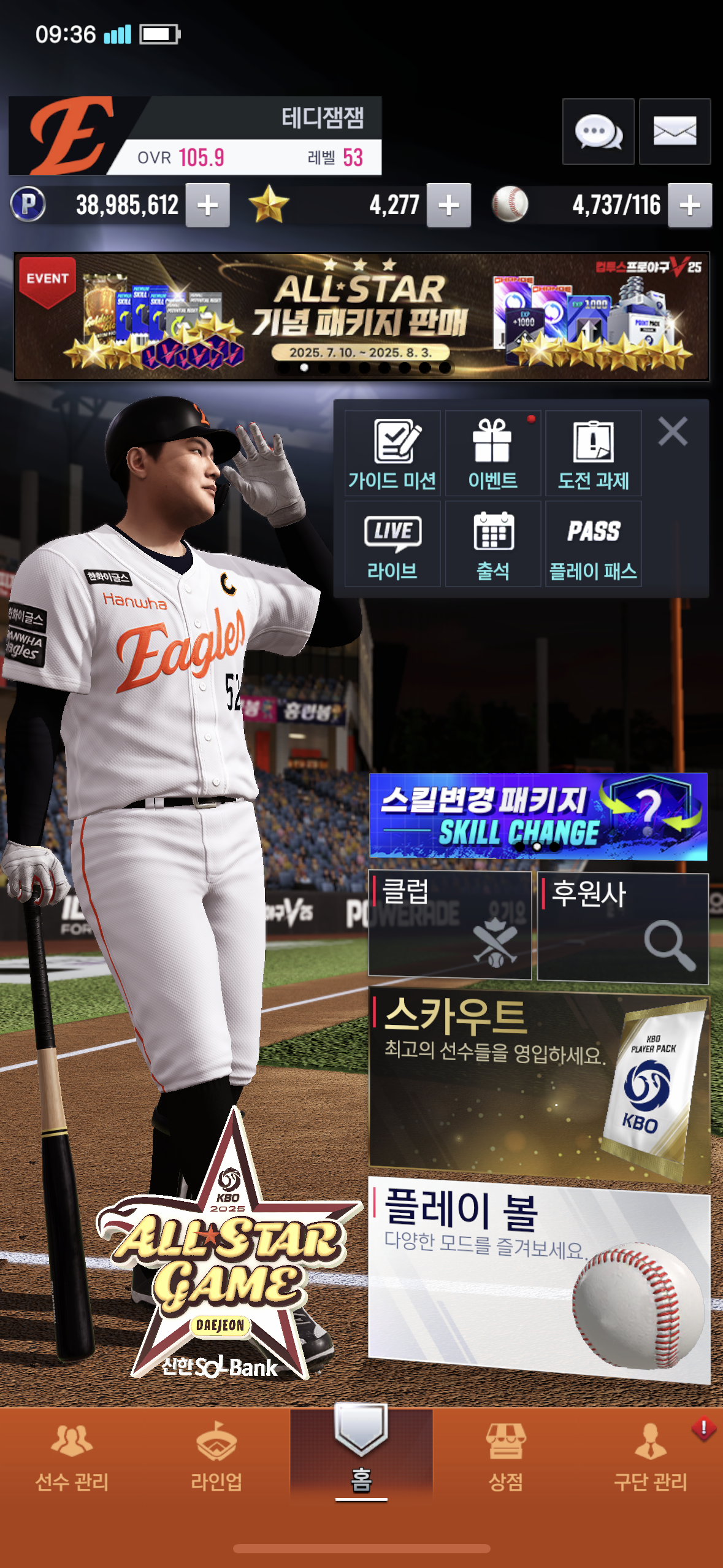Open the mailbox envelope icon

tap(675, 131)
